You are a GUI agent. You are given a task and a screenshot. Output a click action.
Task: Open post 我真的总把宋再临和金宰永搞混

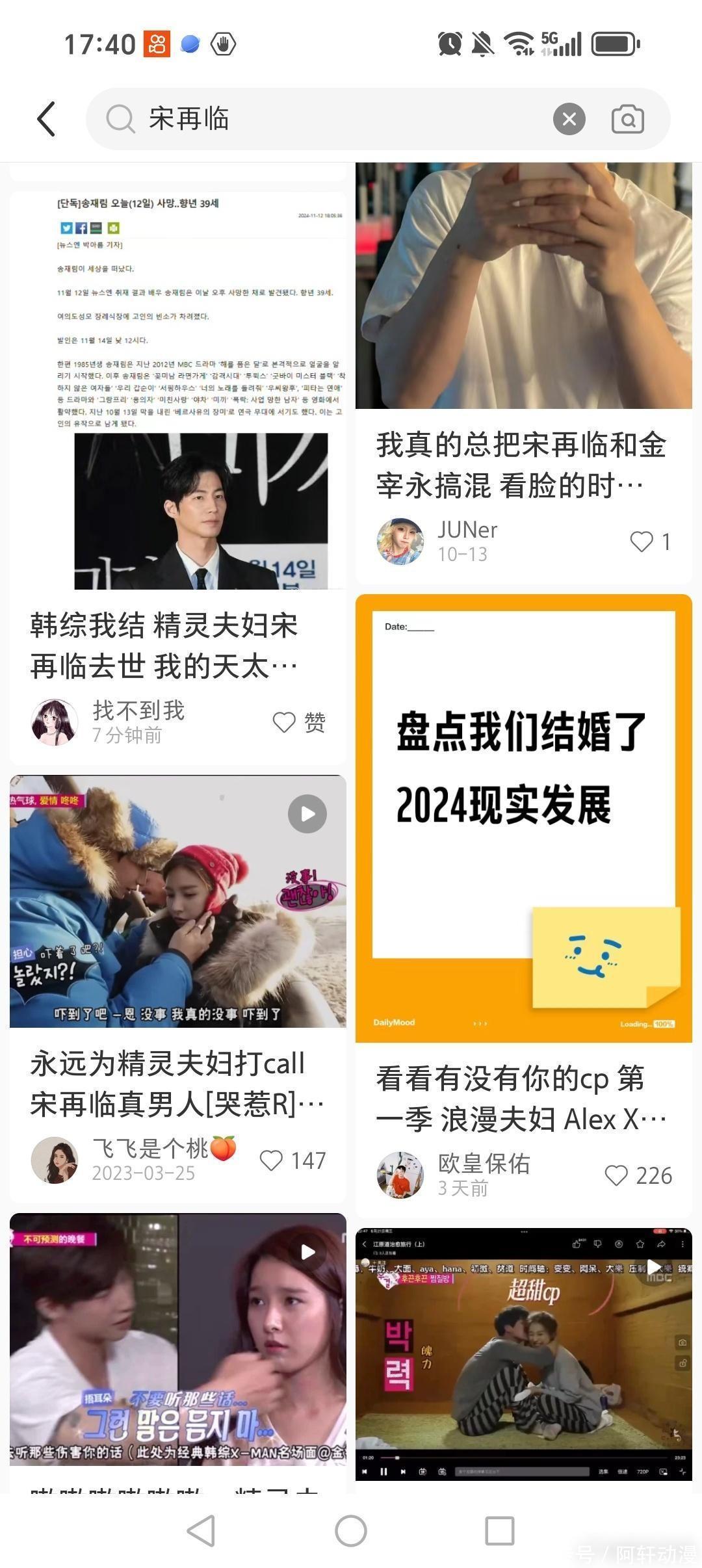tap(523, 465)
